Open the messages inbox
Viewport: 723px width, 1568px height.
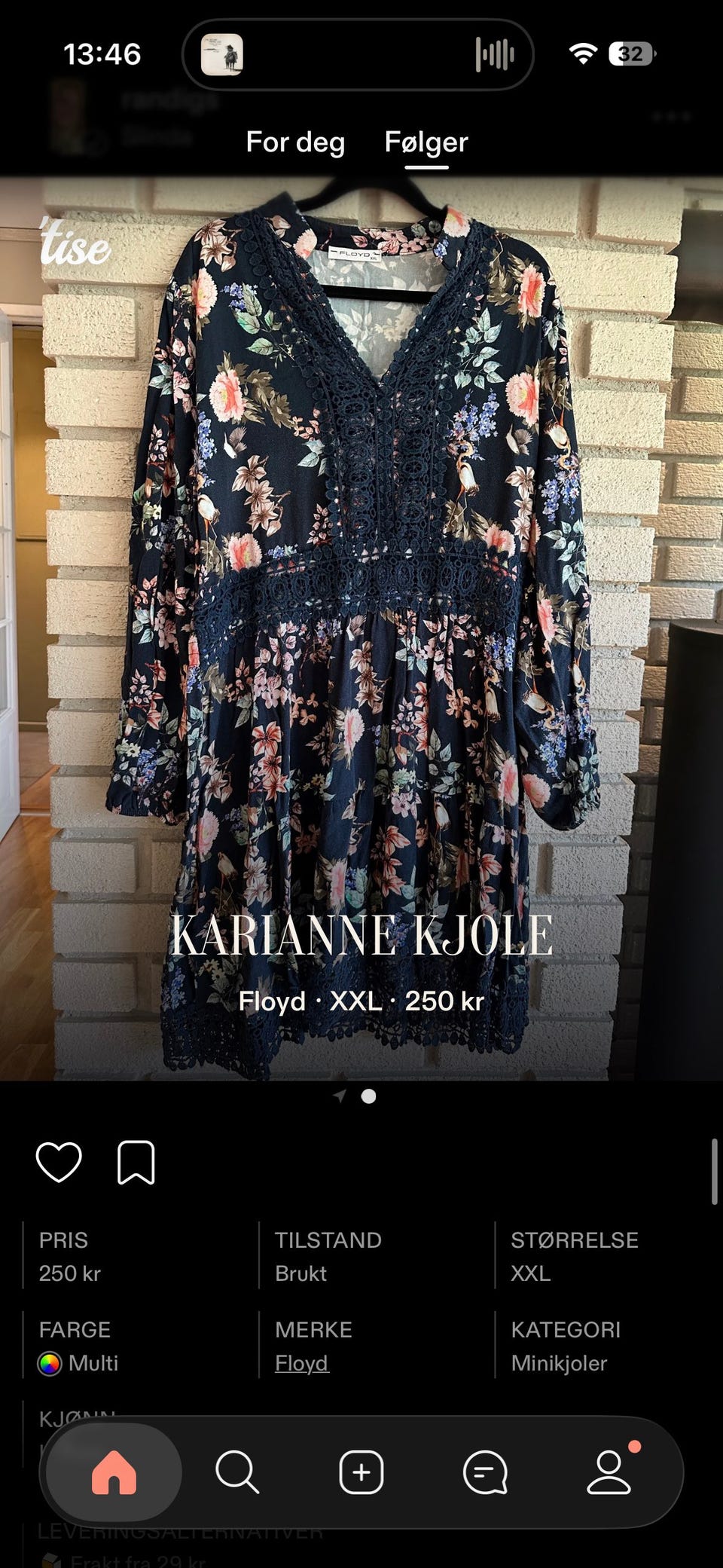(485, 1472)
